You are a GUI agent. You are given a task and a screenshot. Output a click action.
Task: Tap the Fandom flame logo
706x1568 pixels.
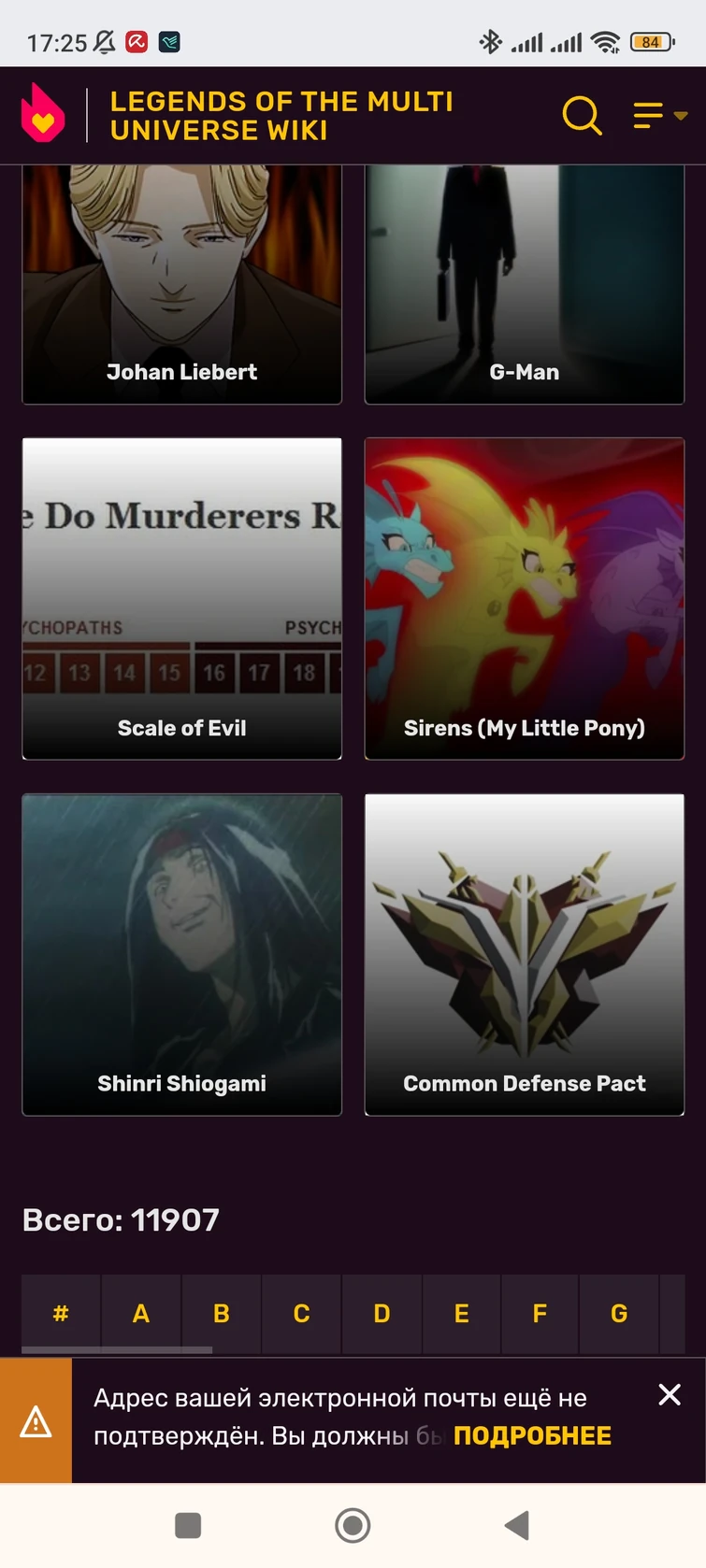click(x=44, y=115)
